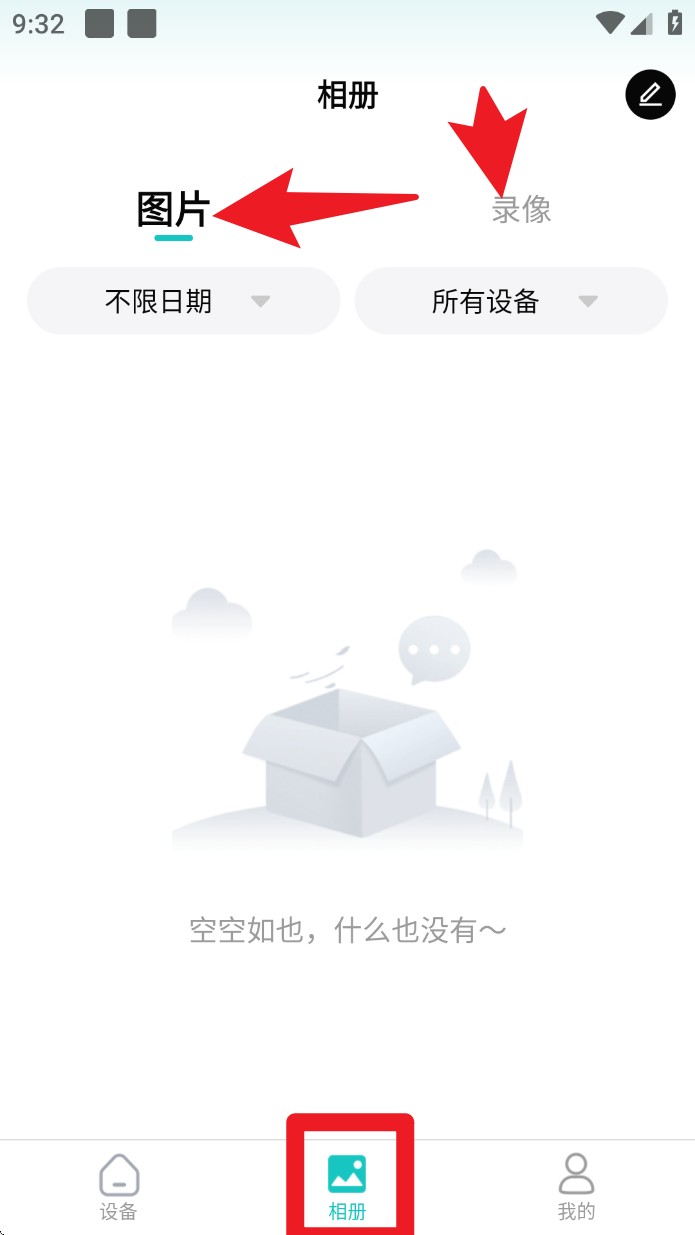695x1235 pixels.
Task: Open the 我的 profile tab
Action: (x=576, y=1187)
